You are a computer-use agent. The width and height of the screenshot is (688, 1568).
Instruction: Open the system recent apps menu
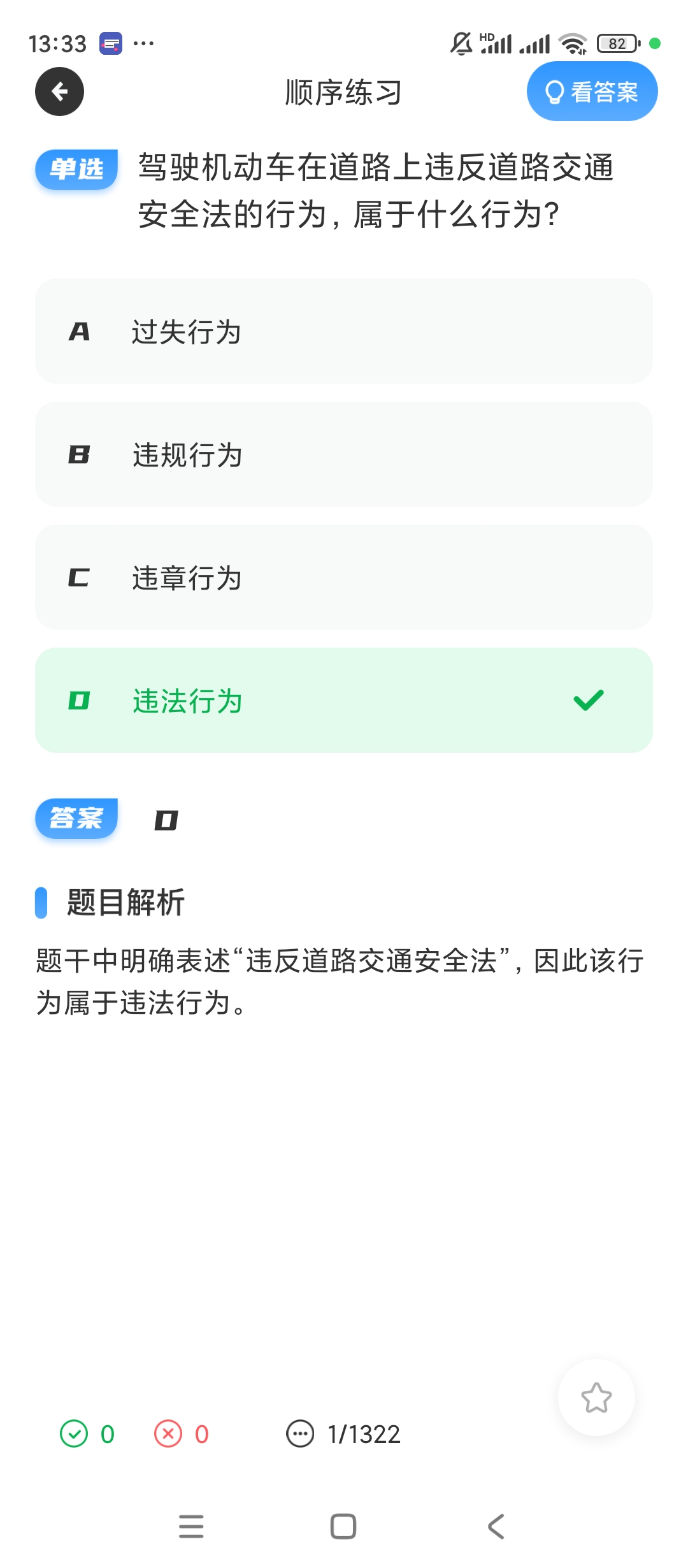(191, 1527)
